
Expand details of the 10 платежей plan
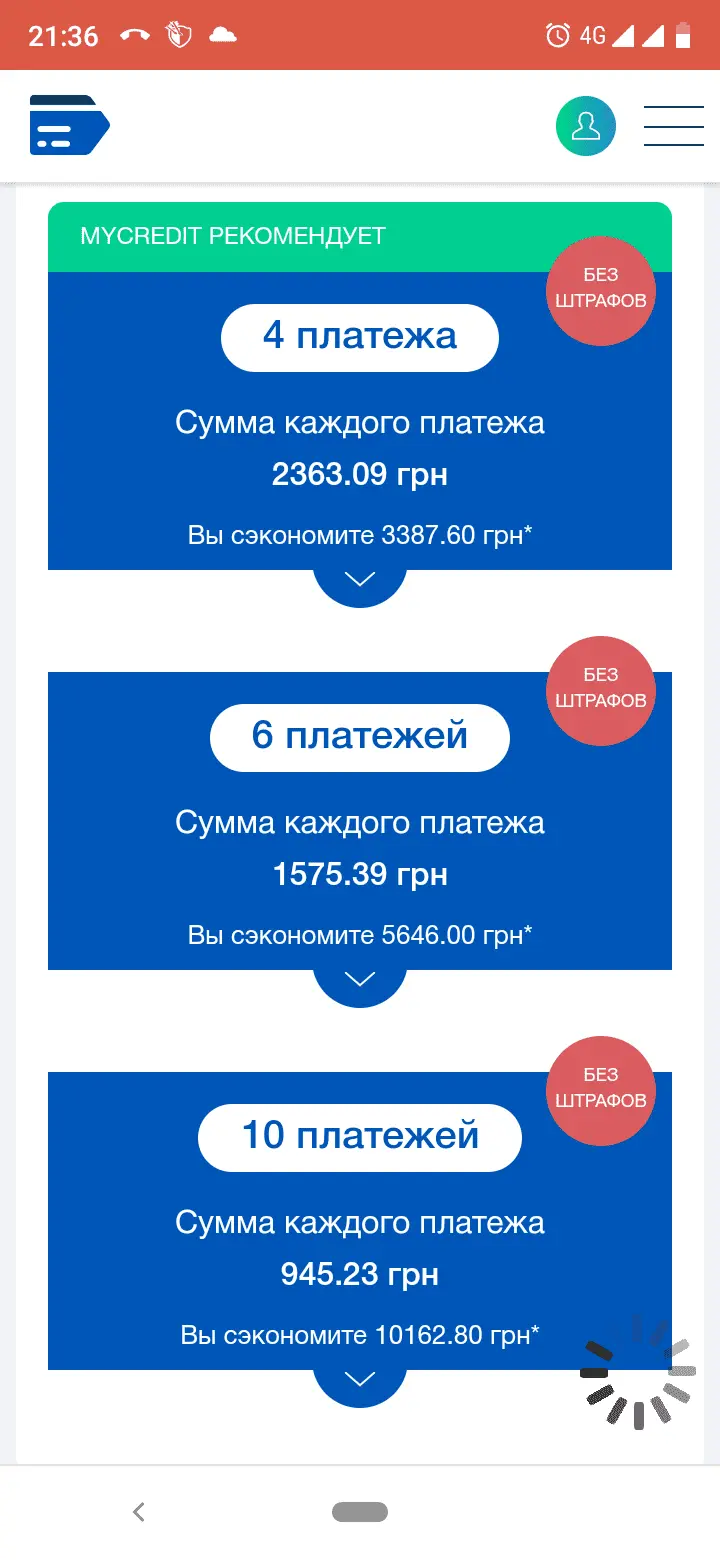pyautogui.click(x=360, y=1381)
